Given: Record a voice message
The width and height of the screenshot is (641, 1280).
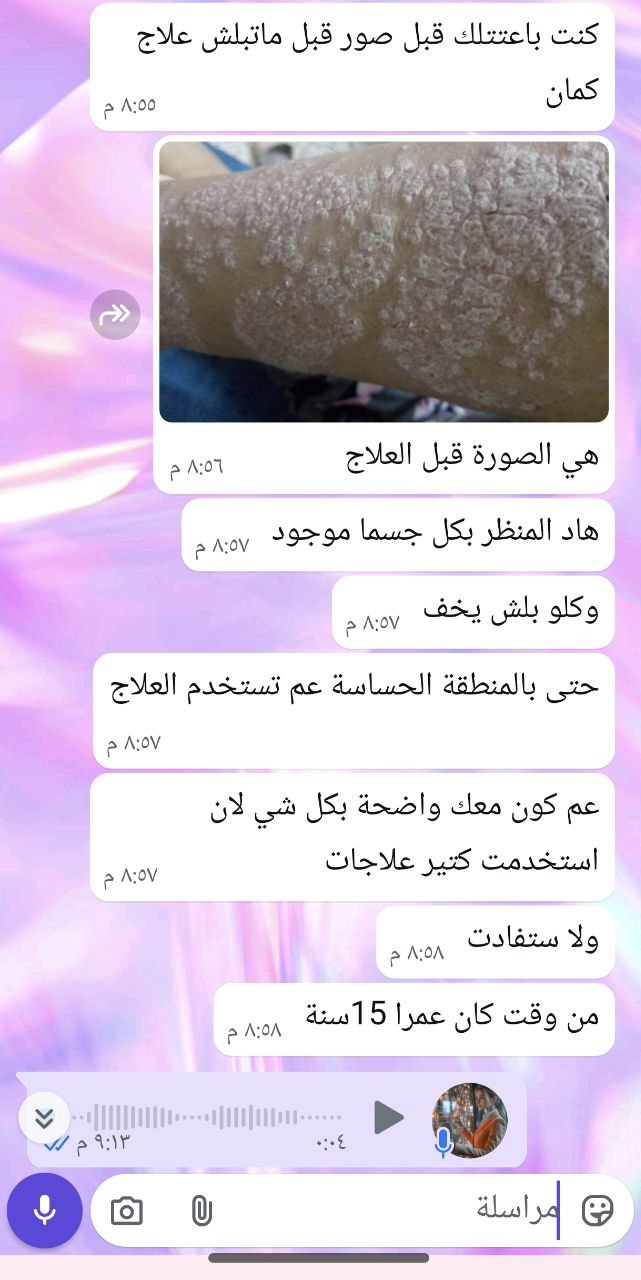Looking at the screenshot, I should (x=44, y=1211).
